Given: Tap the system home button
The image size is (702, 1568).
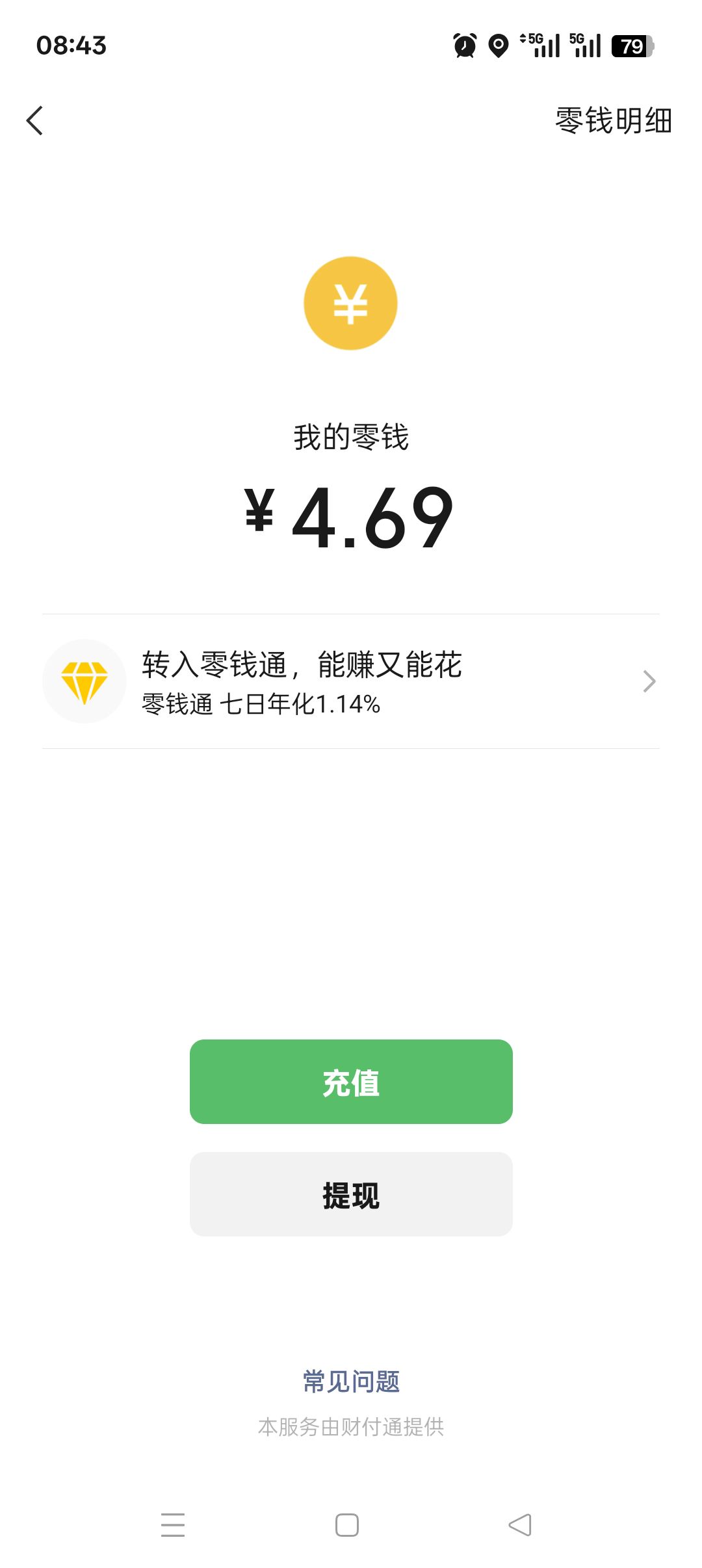Looking at the screenshot, I should (347, 1525).
